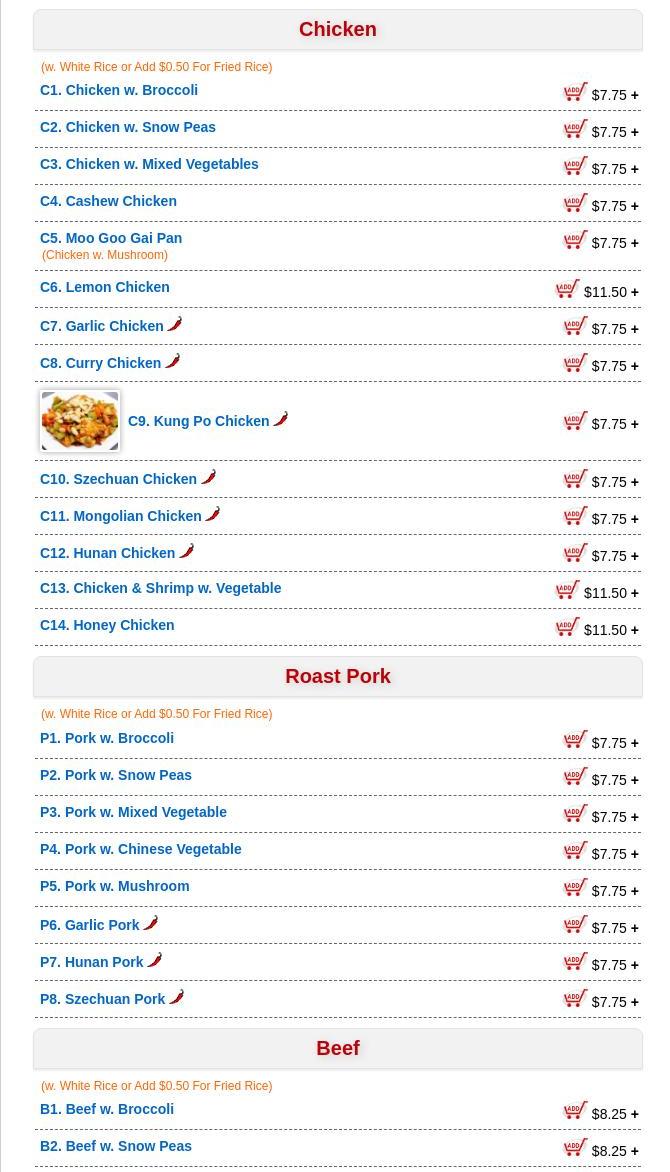Open the Kung Po Chicken photo
Viewport: 670px width, 1172px height.
(80, 421)
